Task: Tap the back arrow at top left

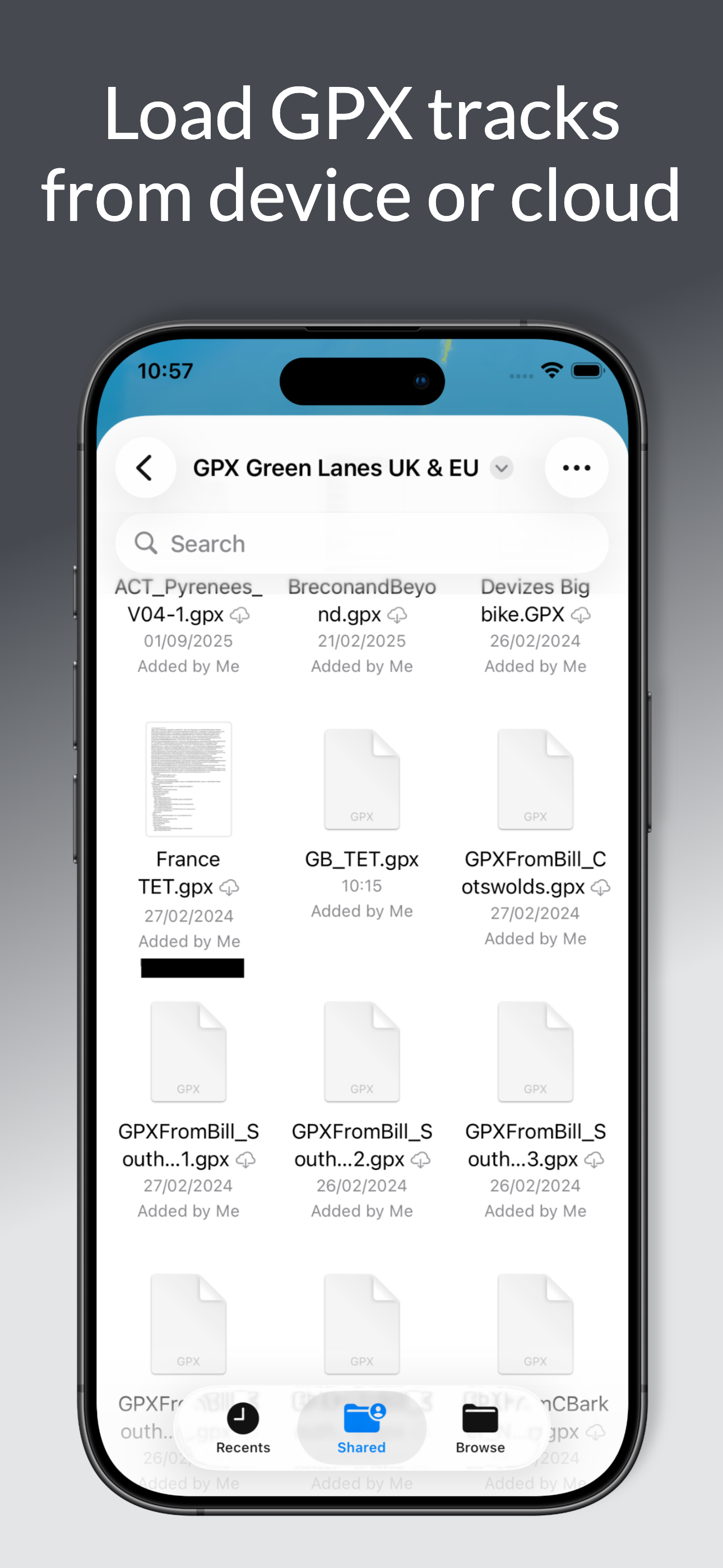Action: tap(145, 468)
